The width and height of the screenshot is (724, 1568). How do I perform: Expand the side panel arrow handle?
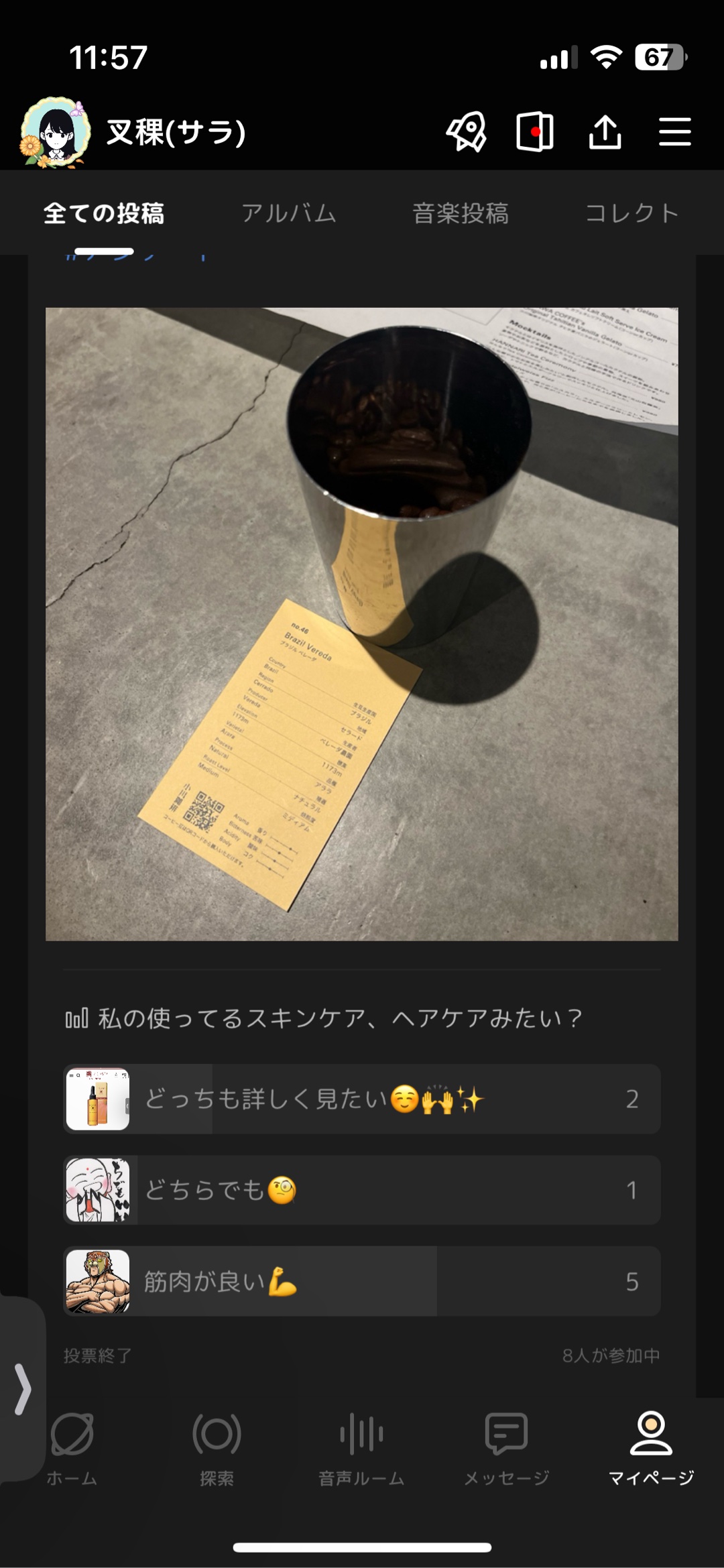coord(23,1388)
